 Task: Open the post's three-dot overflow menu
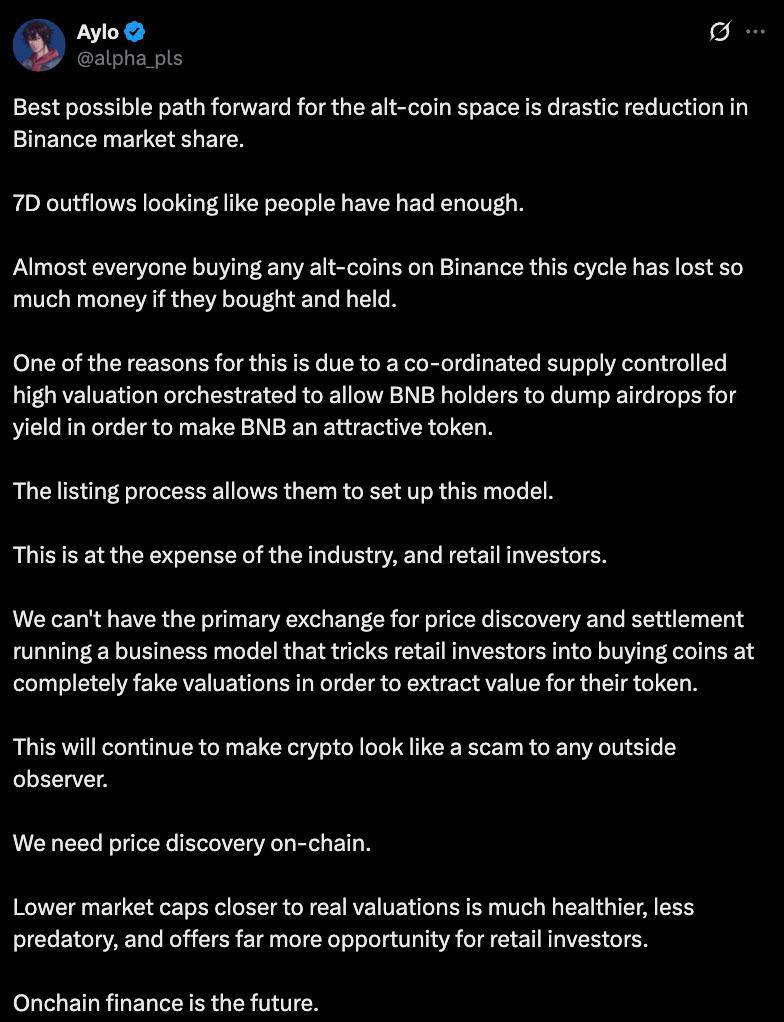point(755,32)
